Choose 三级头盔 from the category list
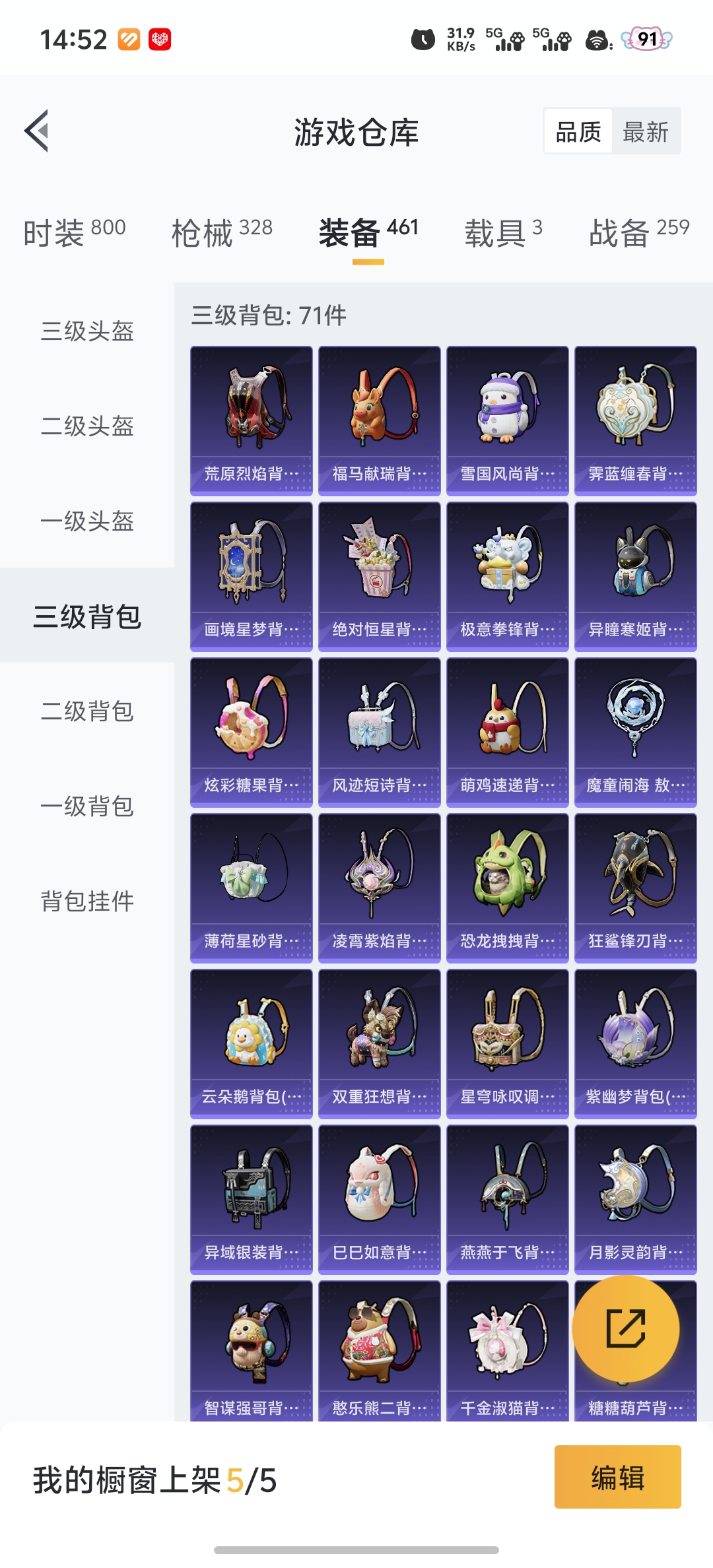 click(x=86, y=333)
